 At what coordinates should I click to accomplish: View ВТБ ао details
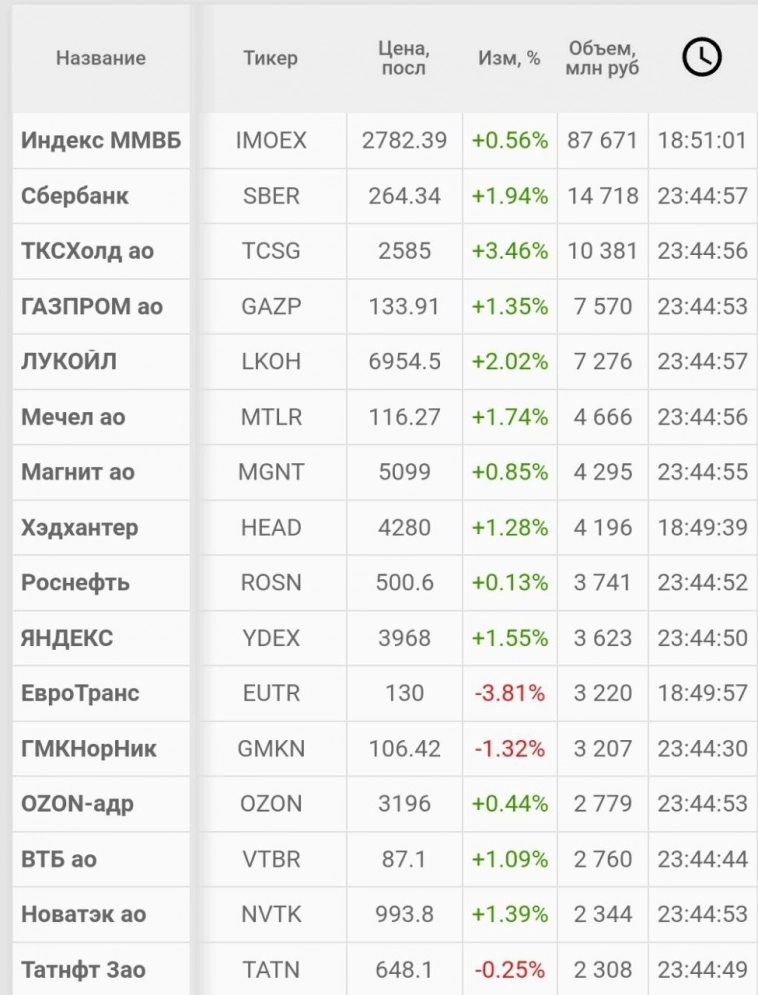59,859
